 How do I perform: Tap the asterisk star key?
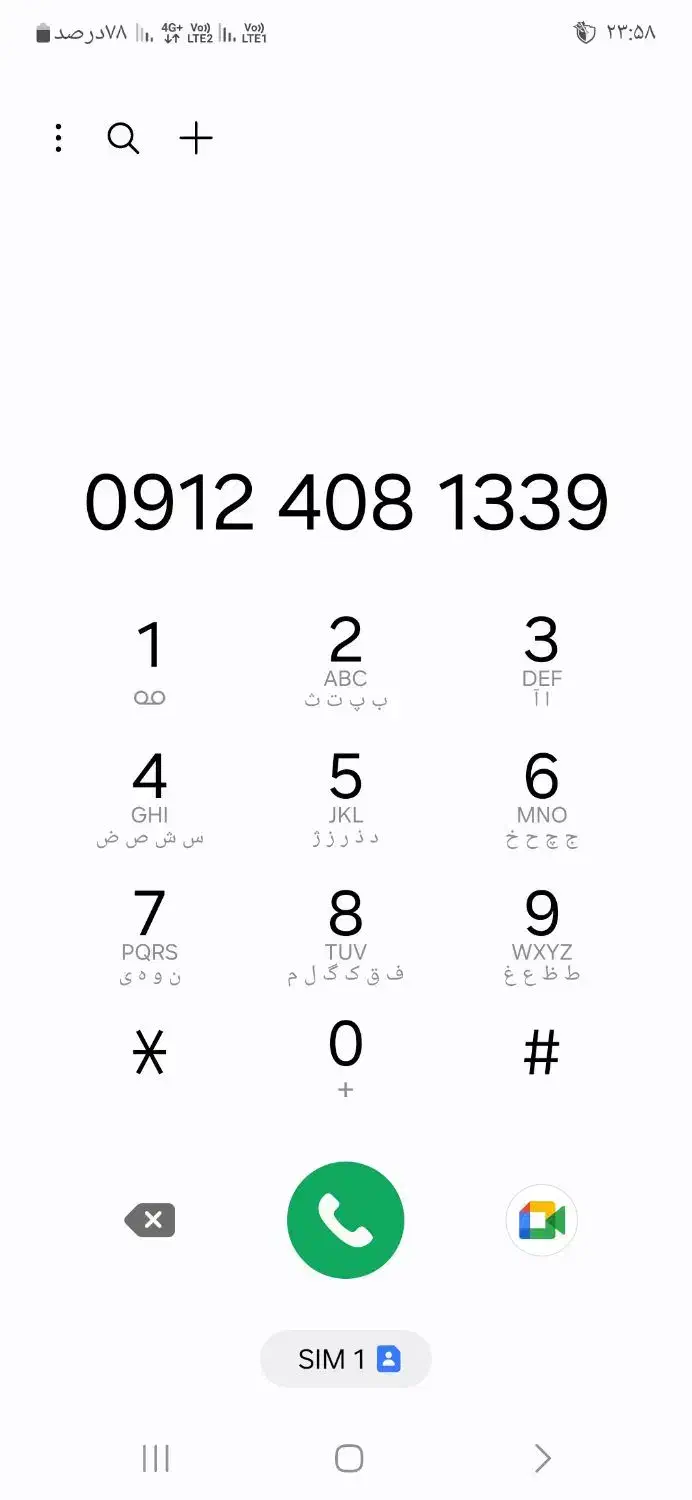[150, 1053]
